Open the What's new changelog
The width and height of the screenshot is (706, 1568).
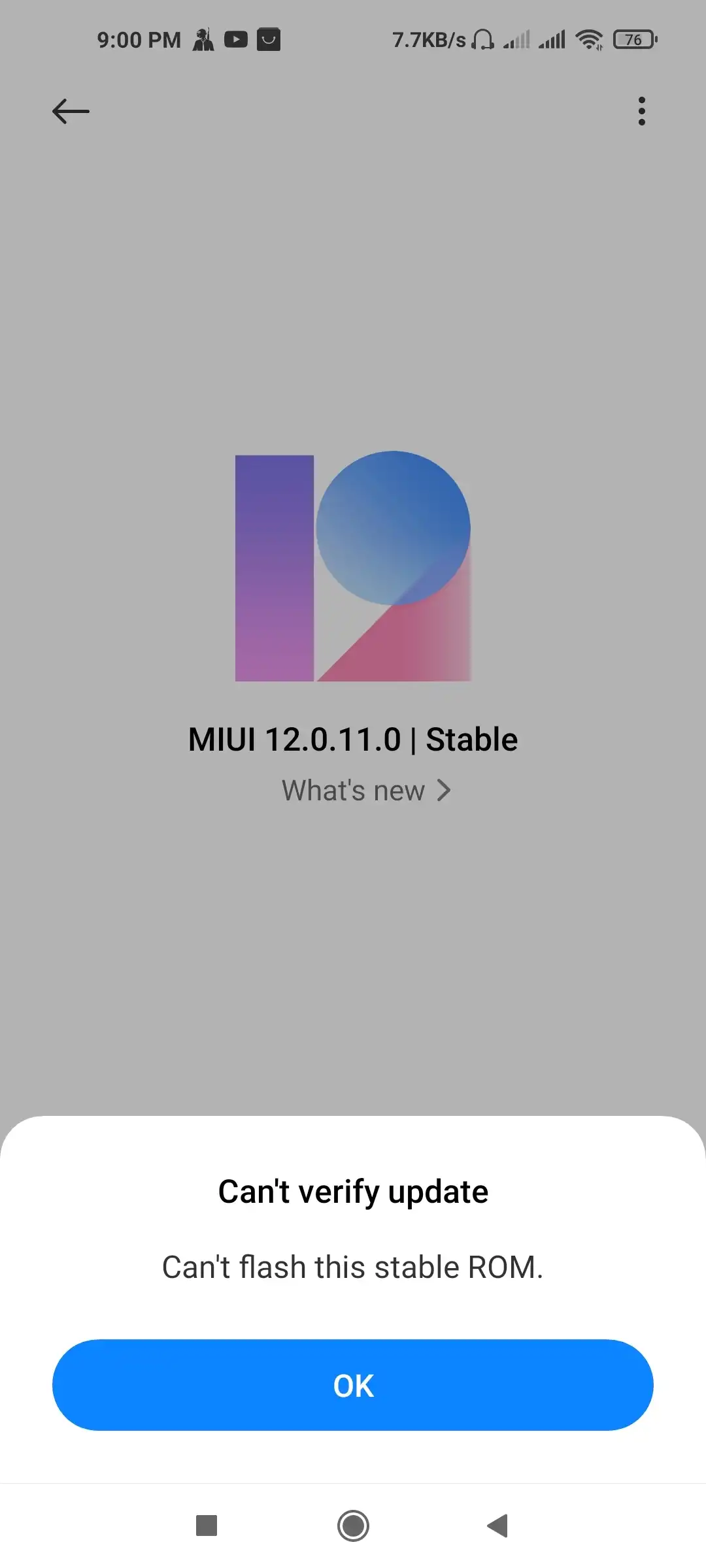point(366,791)
